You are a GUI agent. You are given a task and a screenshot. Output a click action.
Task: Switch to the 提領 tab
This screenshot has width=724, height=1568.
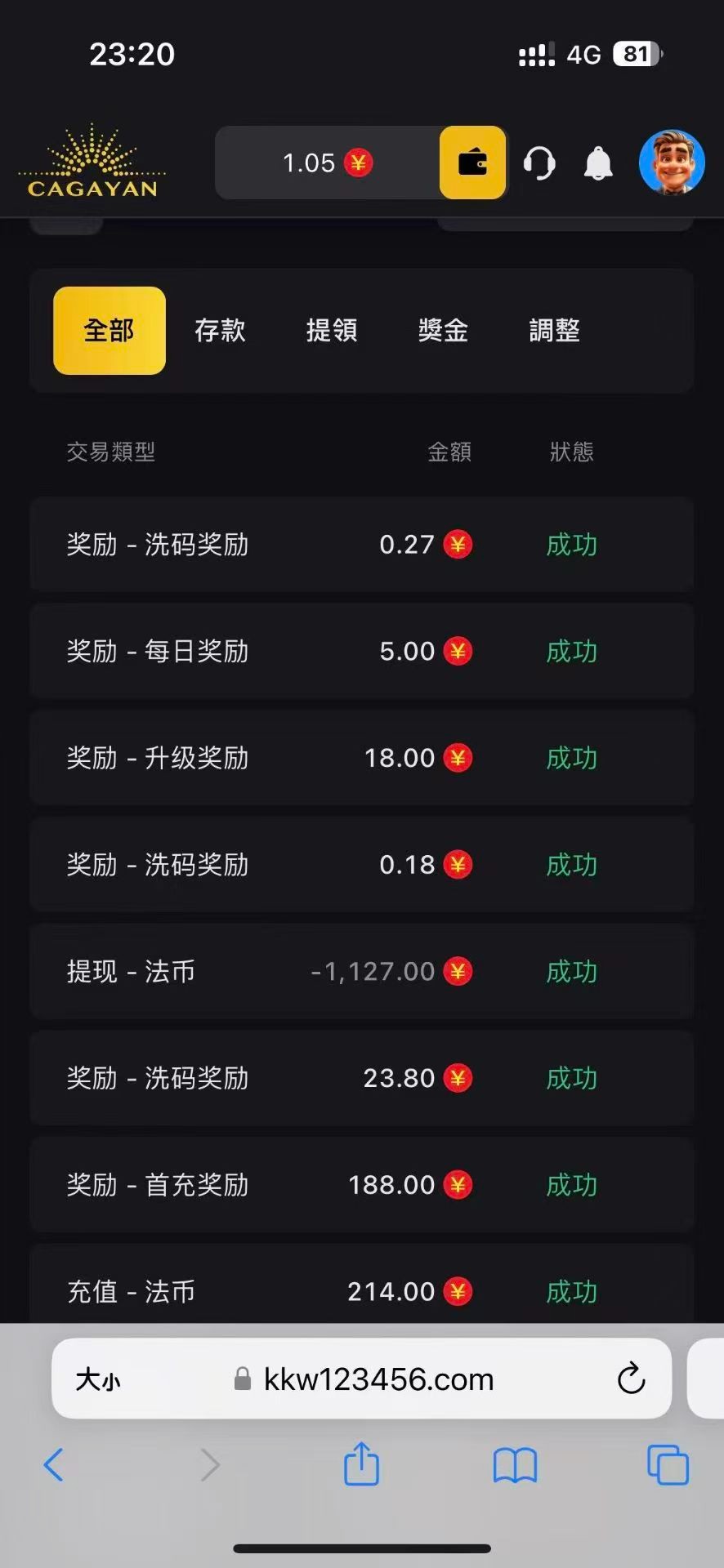(x=332, y=331)
